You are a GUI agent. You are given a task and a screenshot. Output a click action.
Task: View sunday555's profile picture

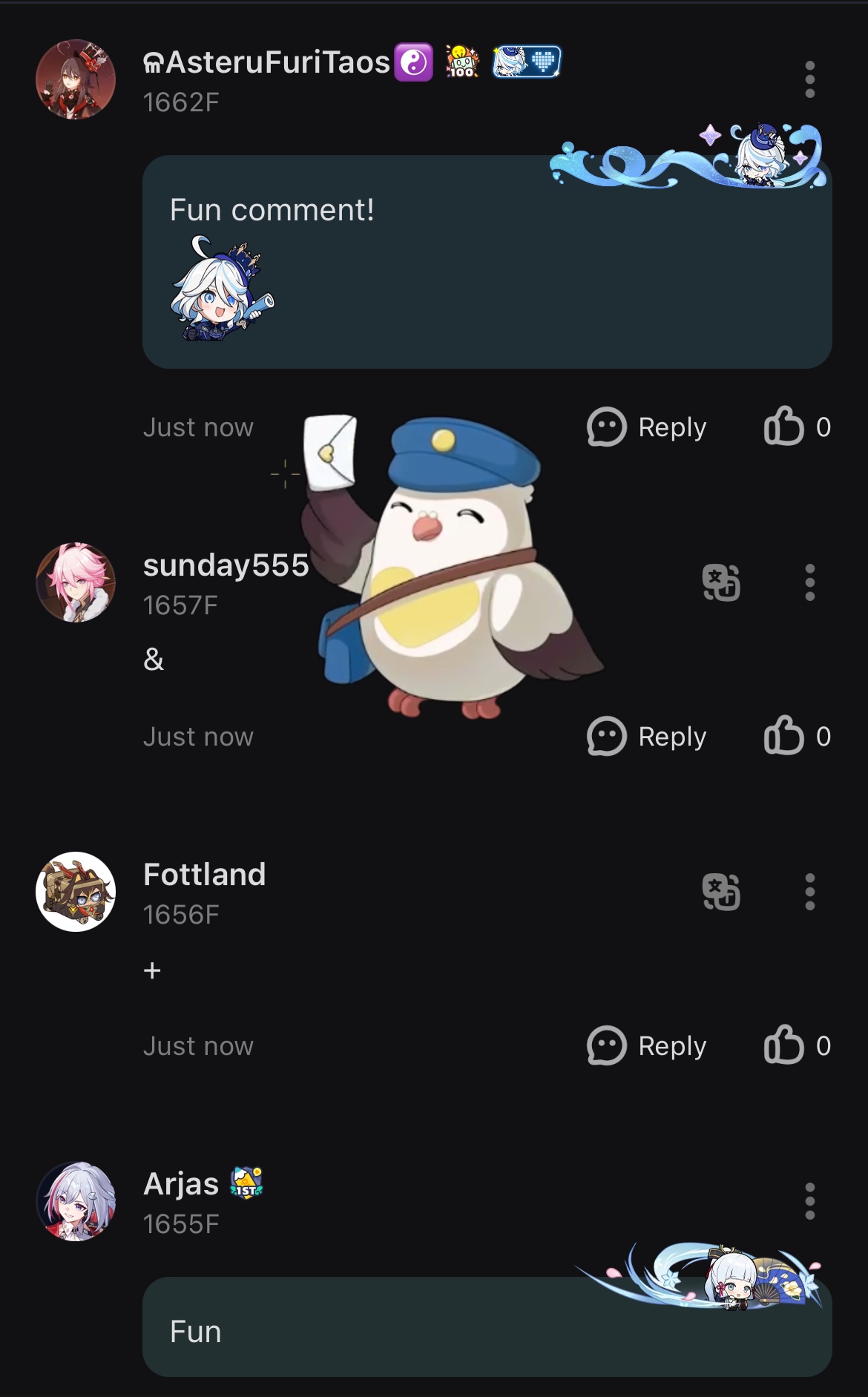coord(76,582)
